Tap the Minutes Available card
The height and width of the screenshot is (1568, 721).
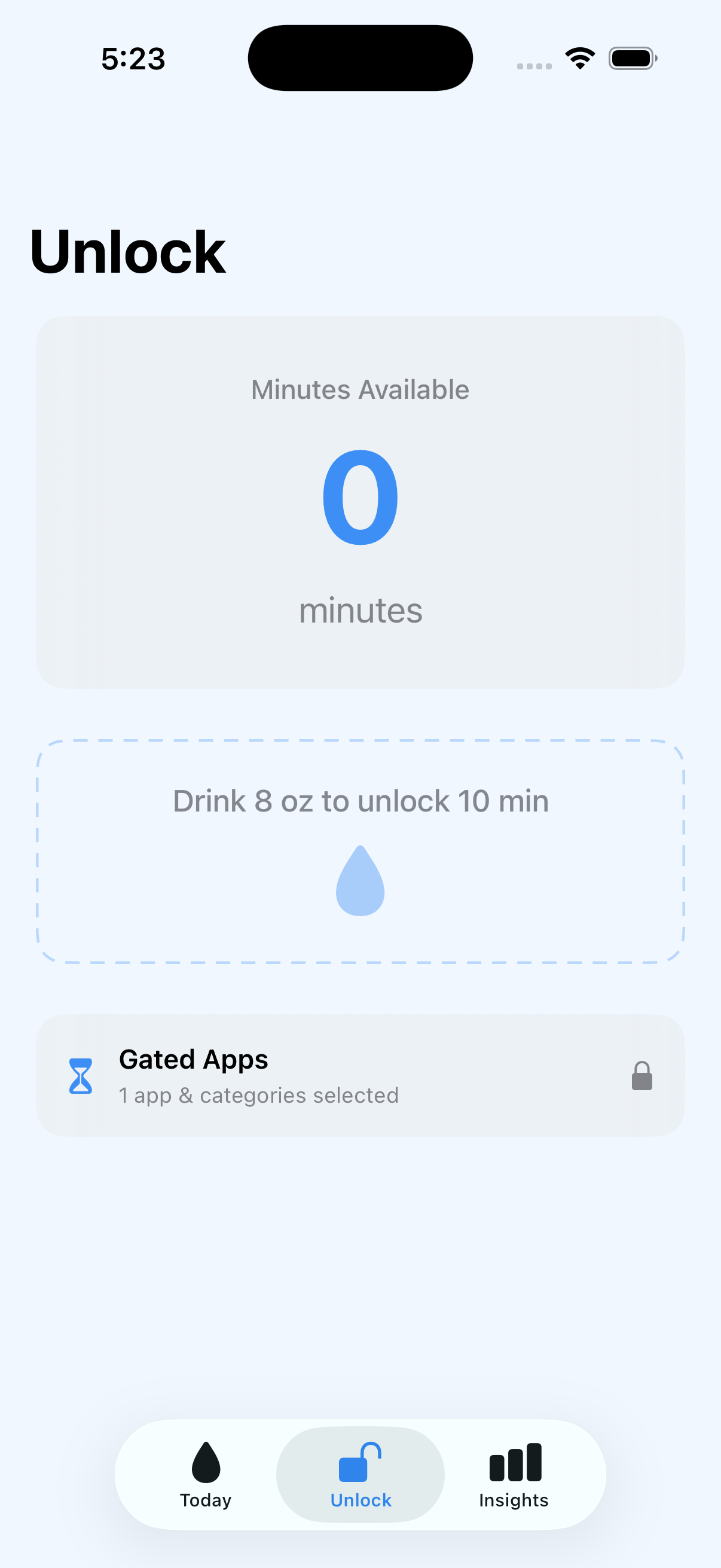pos(360,502)
